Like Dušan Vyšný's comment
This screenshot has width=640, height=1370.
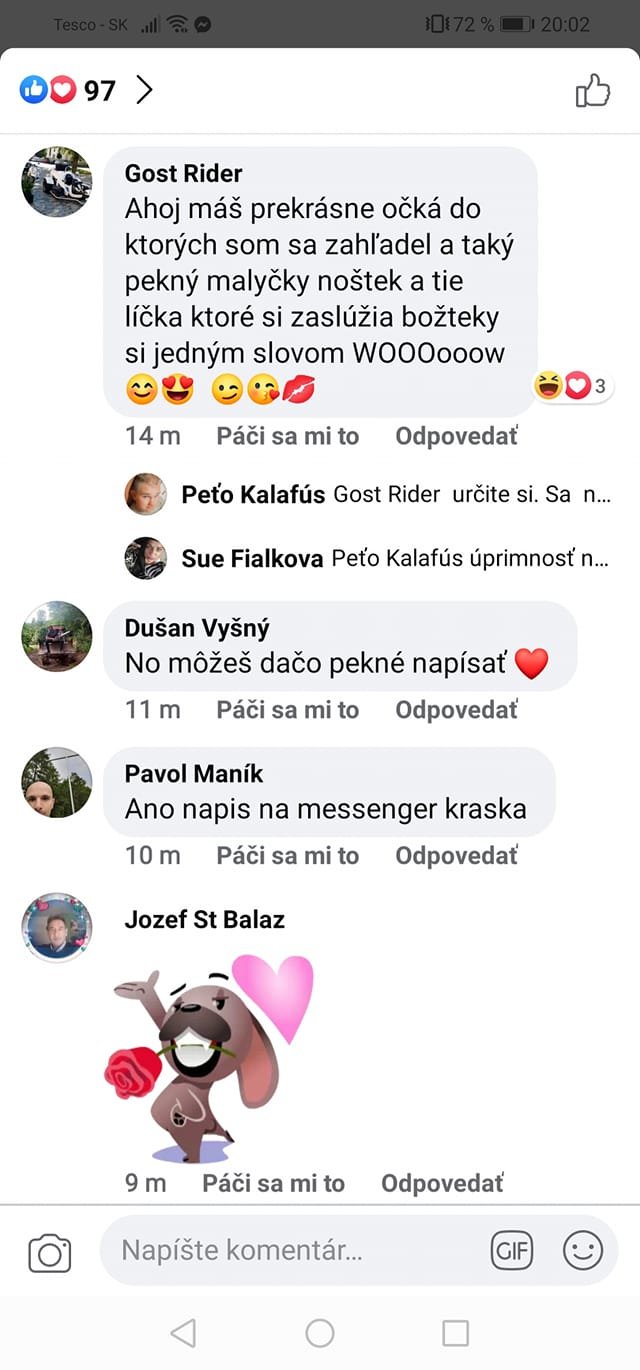(x=287, y=710)
